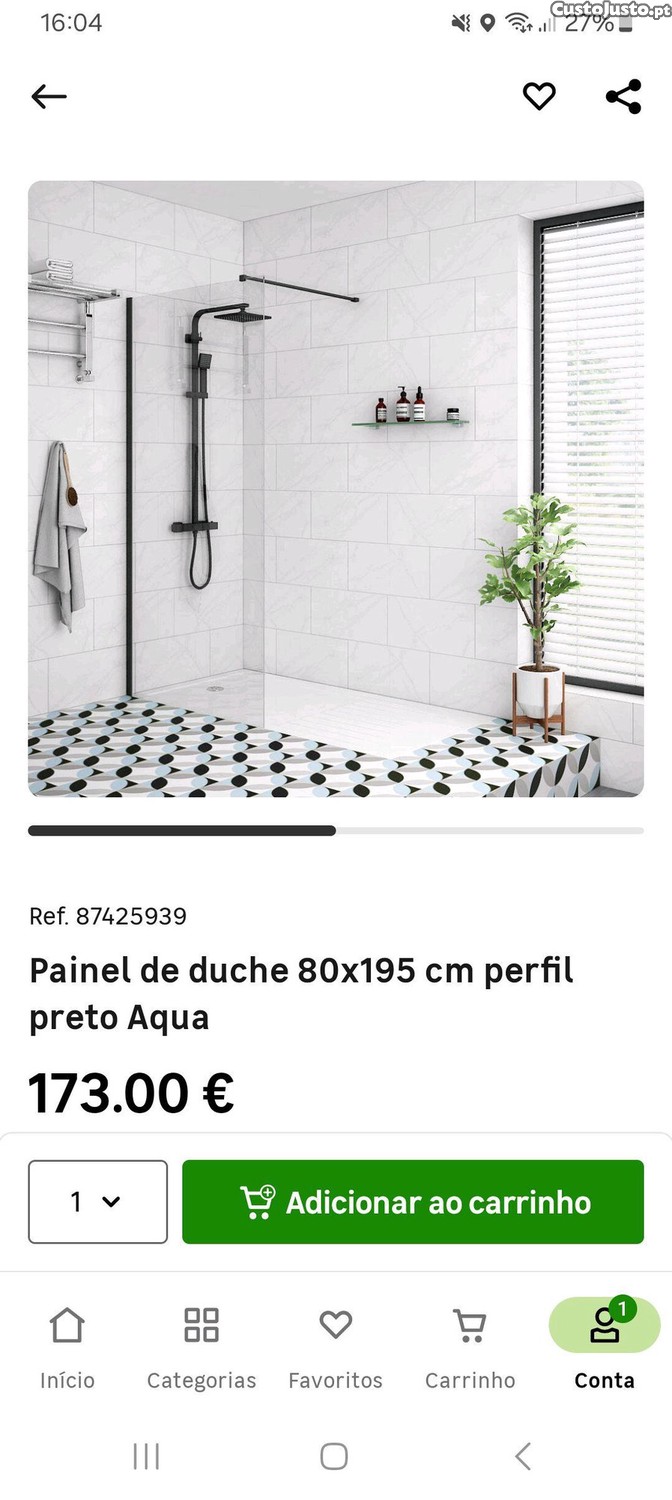Switch to the Início tab
This screenshot has width=672, height=1500.
67,1346
